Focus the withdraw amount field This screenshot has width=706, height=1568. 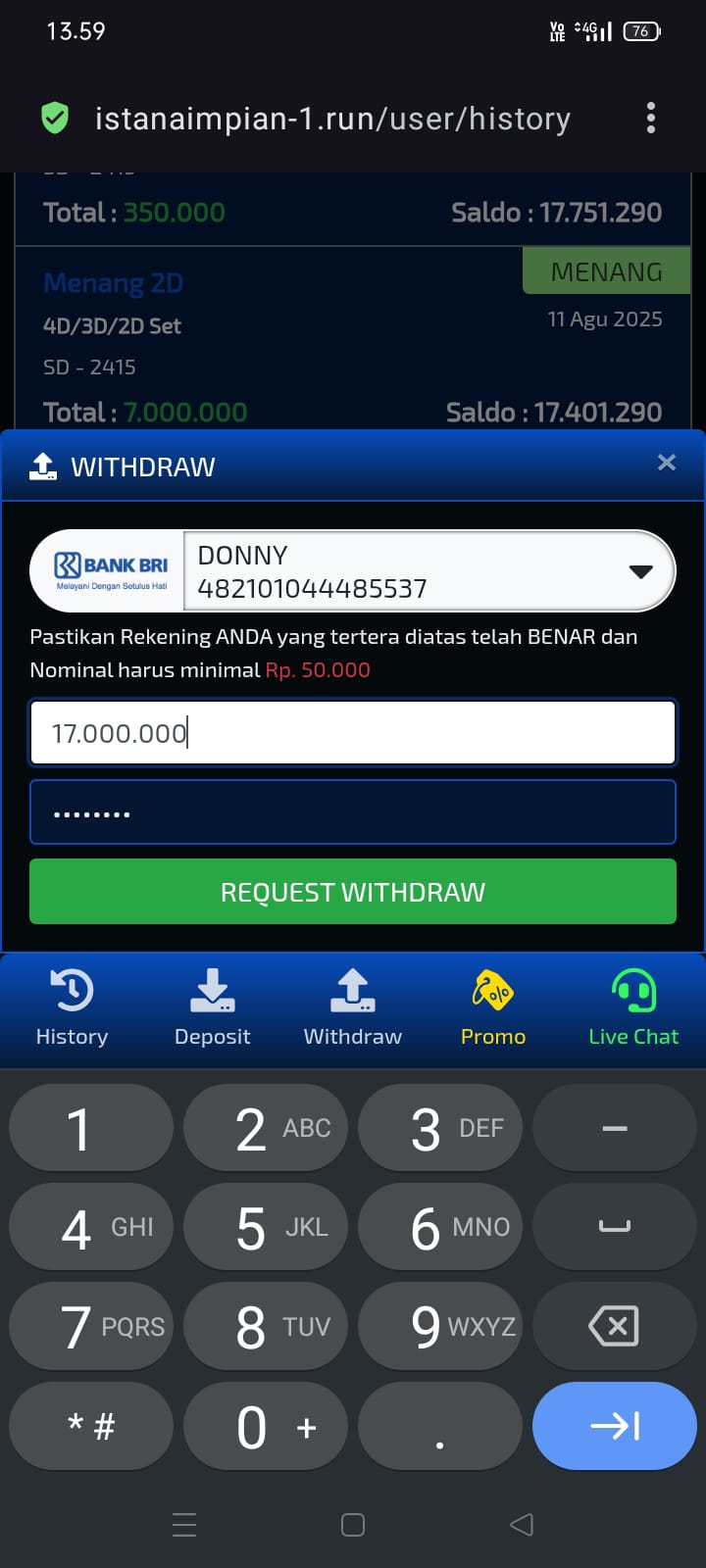click(353, 732)
